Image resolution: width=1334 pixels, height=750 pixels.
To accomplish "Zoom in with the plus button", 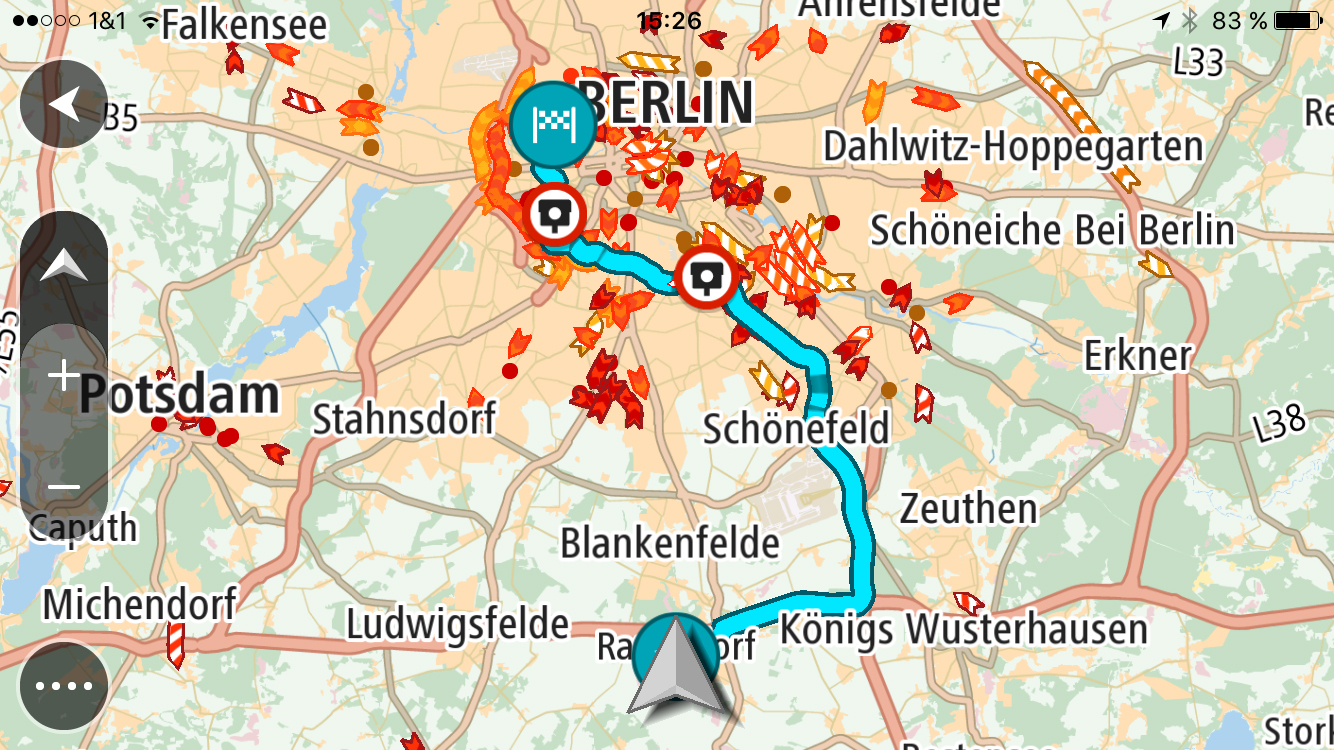I will click(x=64, y=377).
